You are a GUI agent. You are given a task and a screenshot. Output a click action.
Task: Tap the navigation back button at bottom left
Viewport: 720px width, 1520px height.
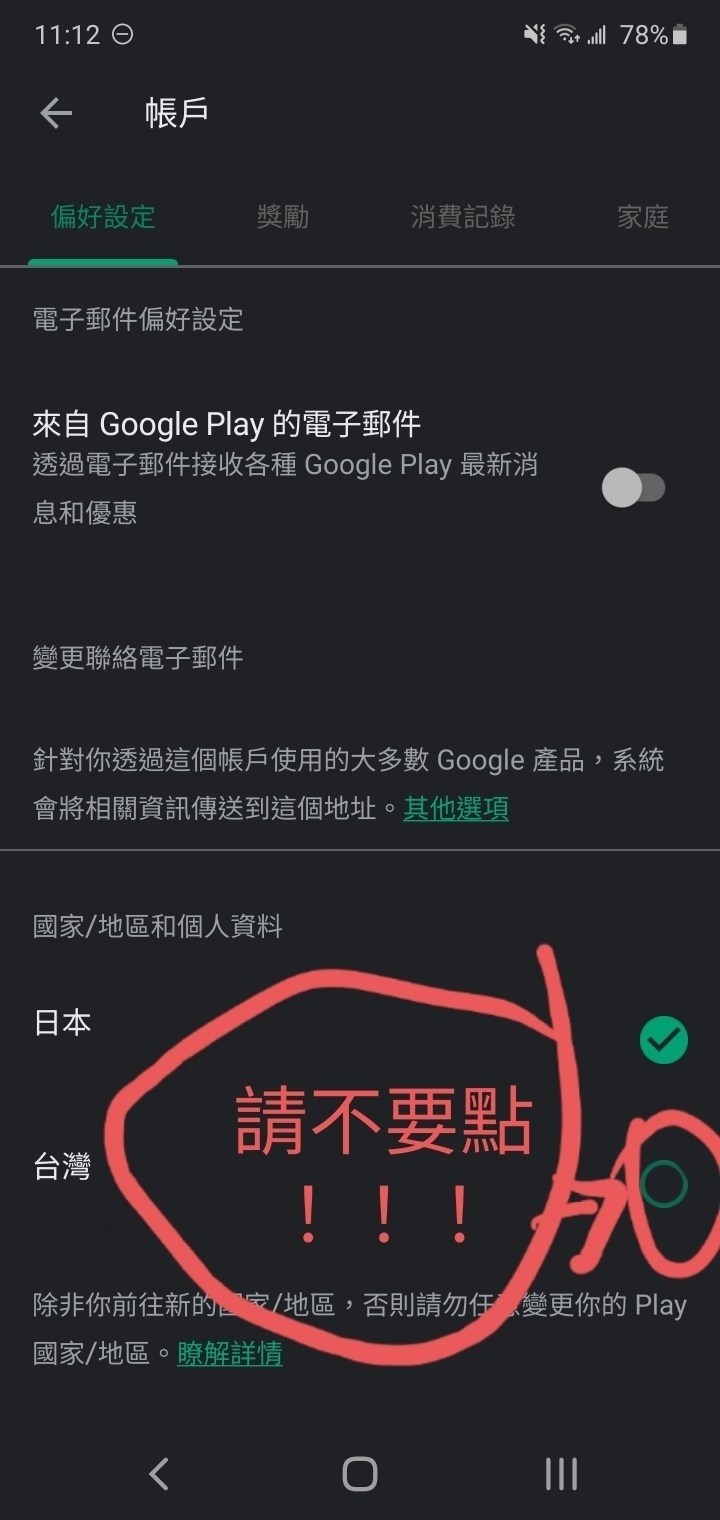[x=158, y=1473]
